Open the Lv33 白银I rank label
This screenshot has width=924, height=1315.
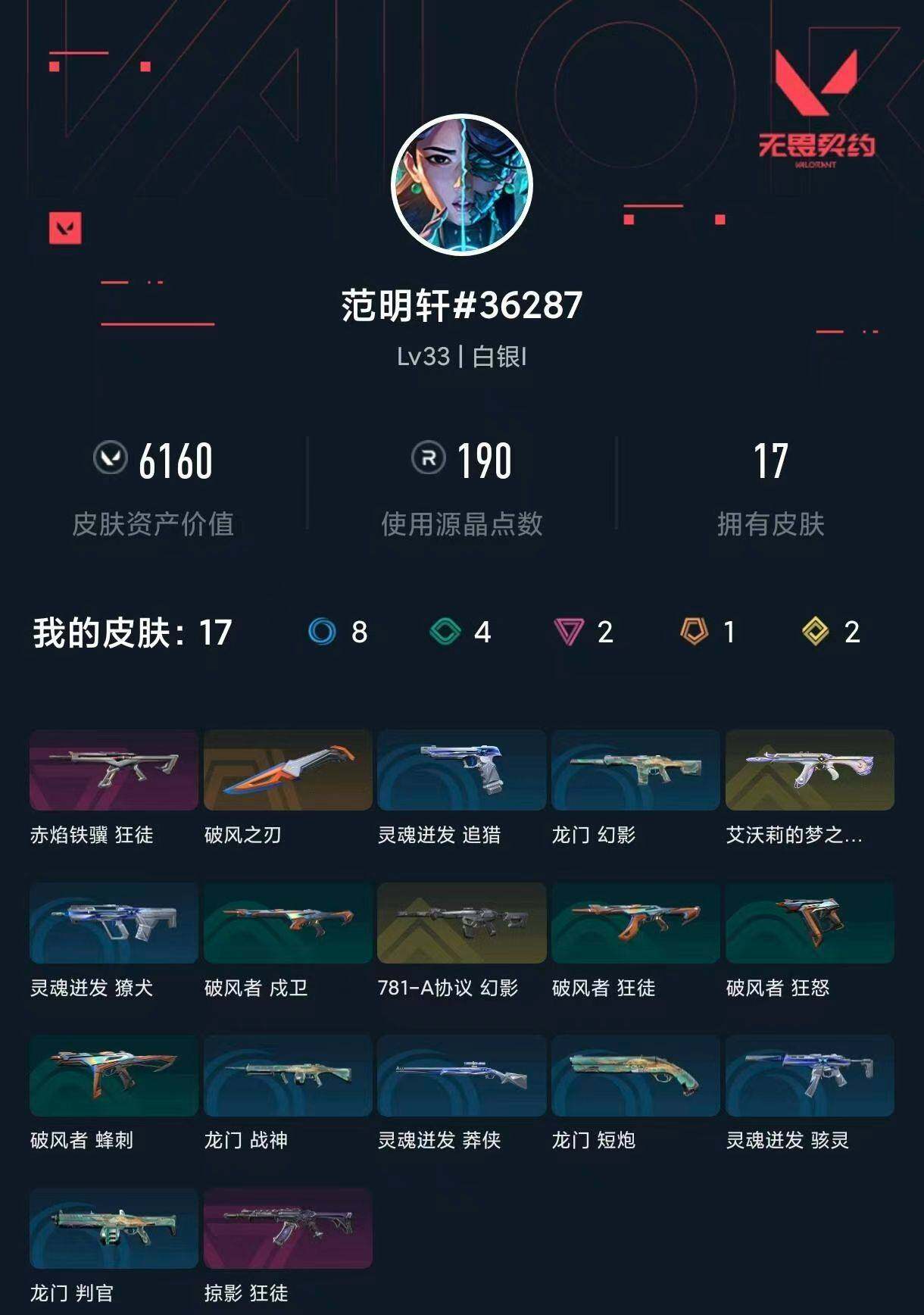click(x=460, y=356)
